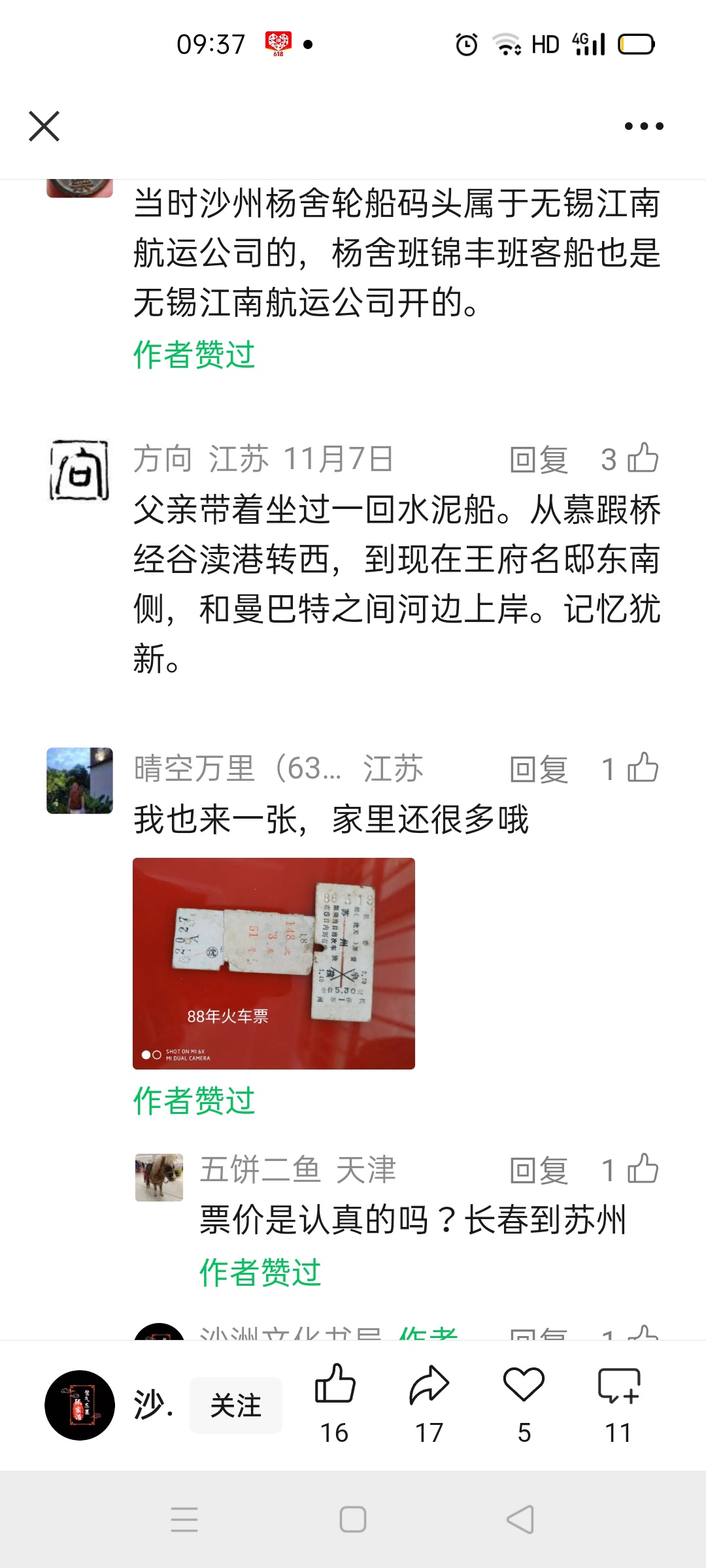Close the article page
Viewport: 706px width, 1568px height.
(x=44, y=126)
